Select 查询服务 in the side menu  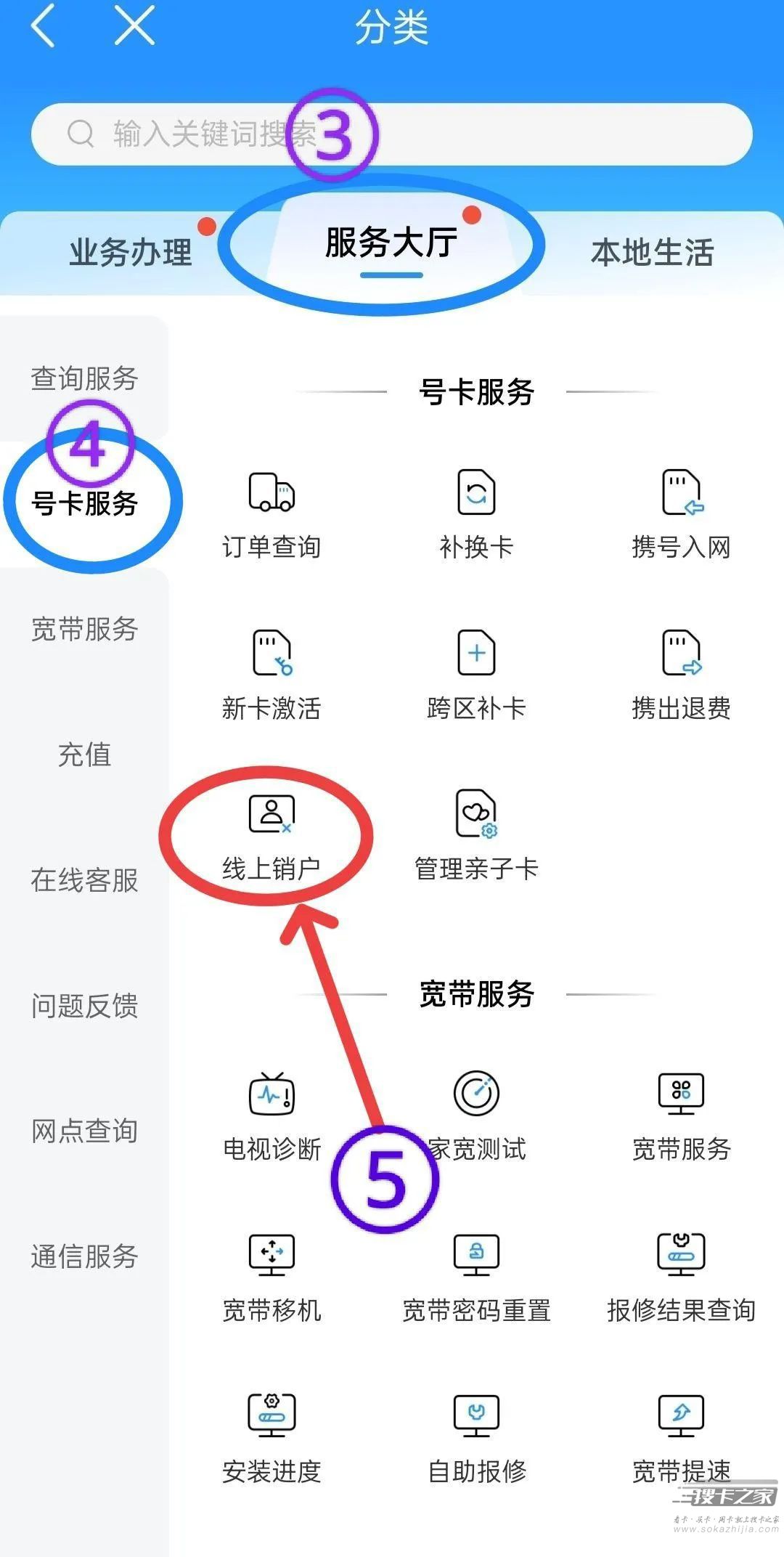[x=84, y=378]
